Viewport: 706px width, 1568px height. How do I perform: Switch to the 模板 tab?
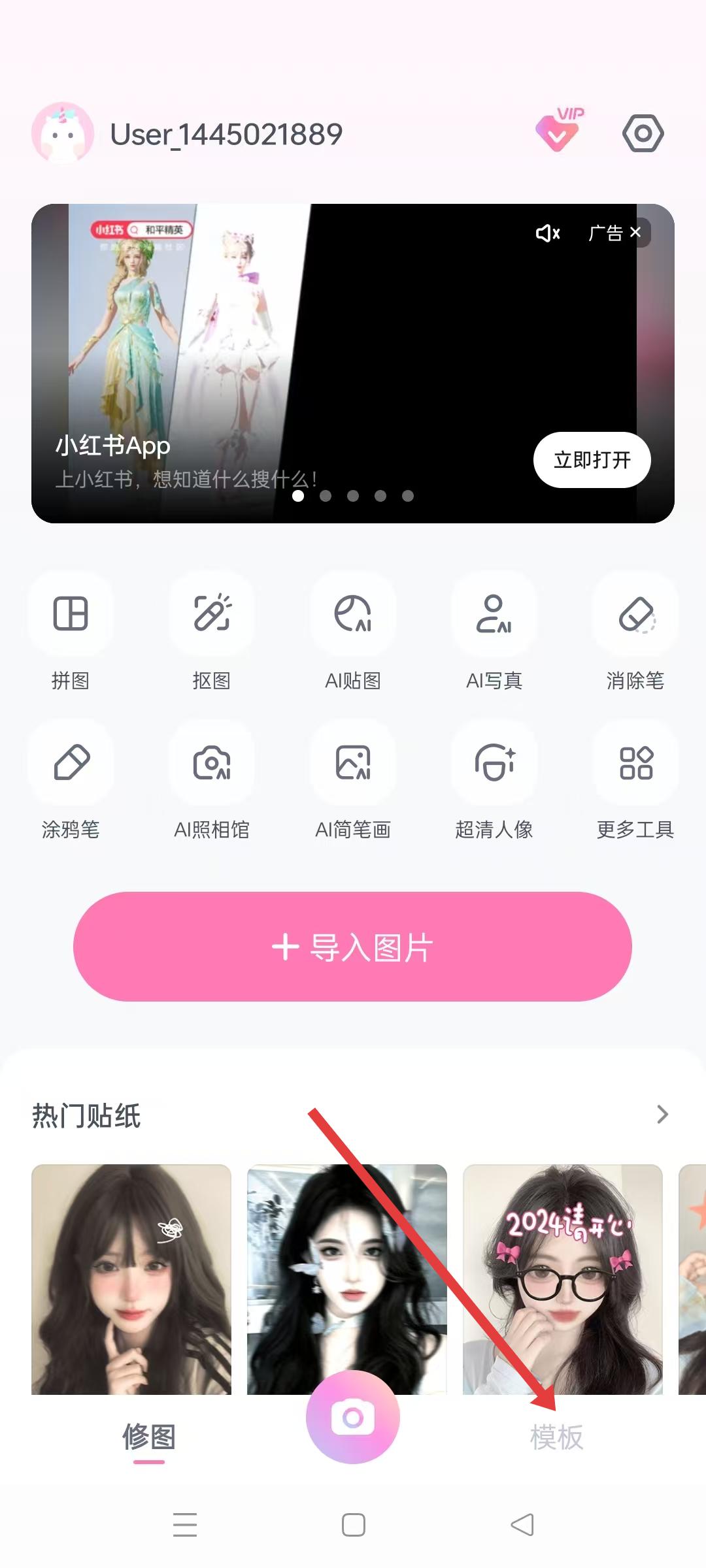(556, 1437)
